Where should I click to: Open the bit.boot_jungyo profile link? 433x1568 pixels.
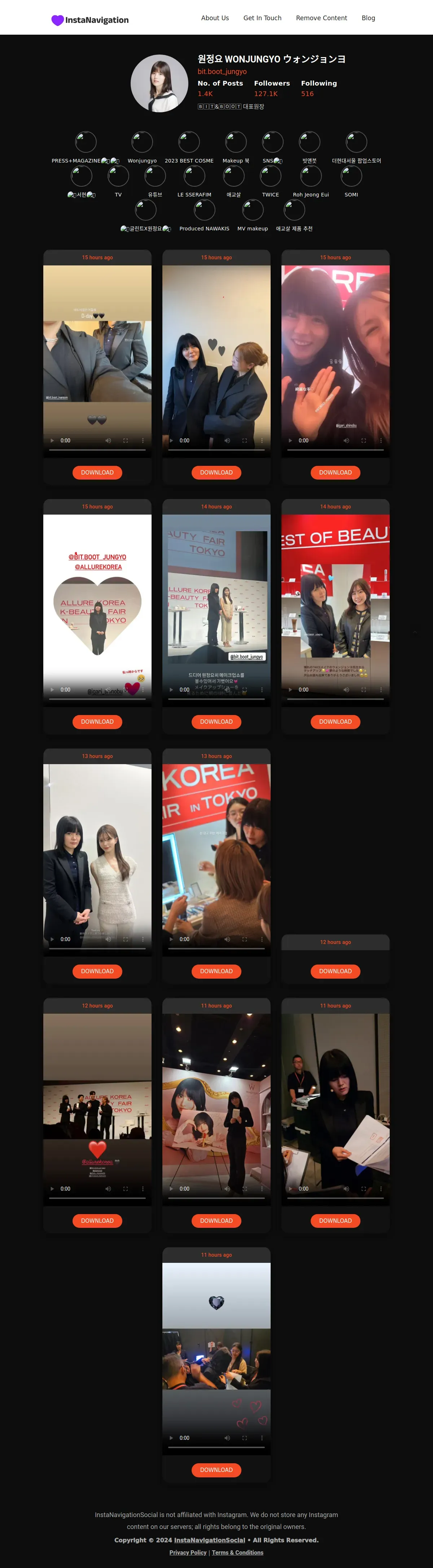tap(222, 71)
